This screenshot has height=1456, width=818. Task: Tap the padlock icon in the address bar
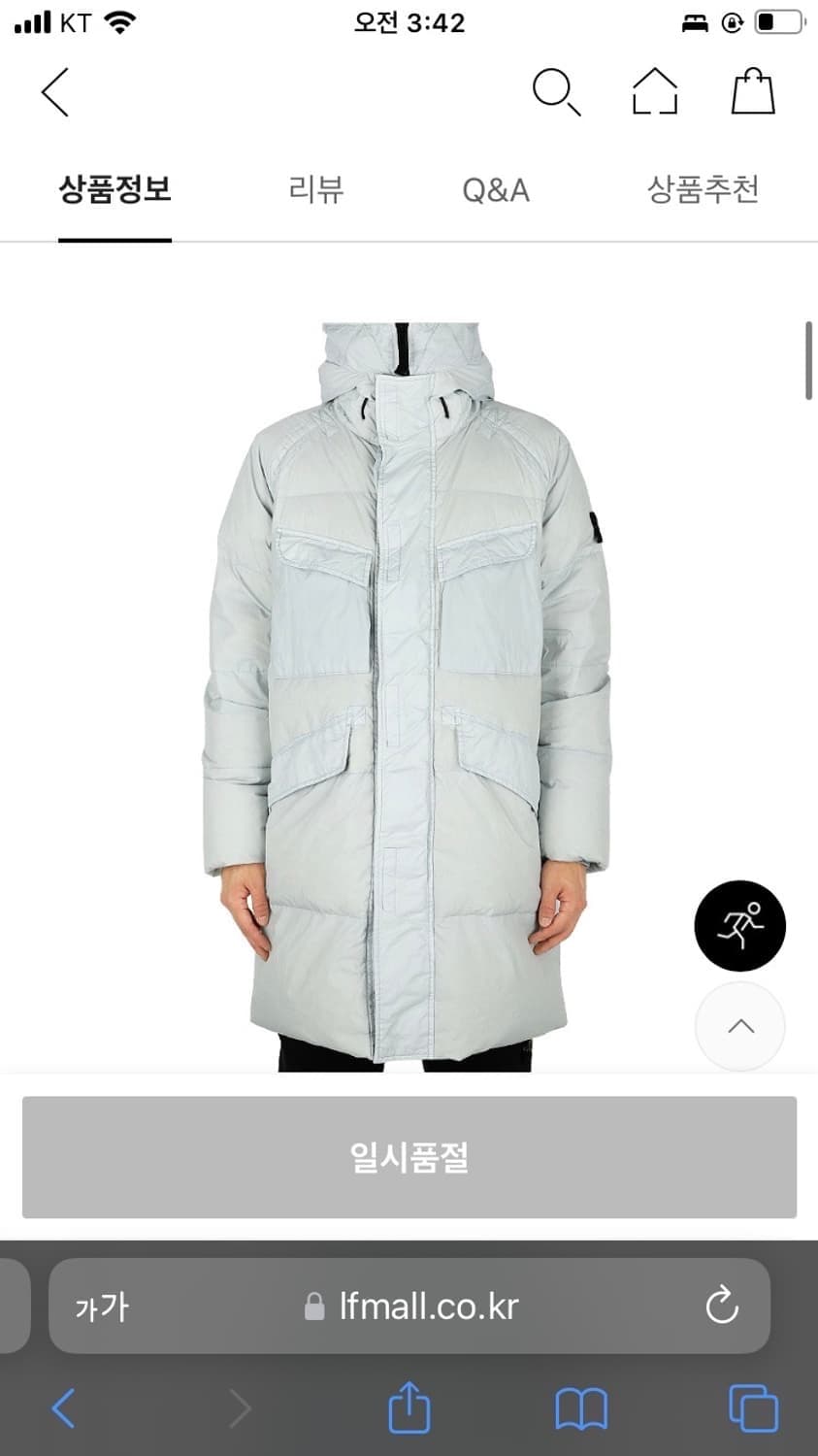tap(312, 1306)
